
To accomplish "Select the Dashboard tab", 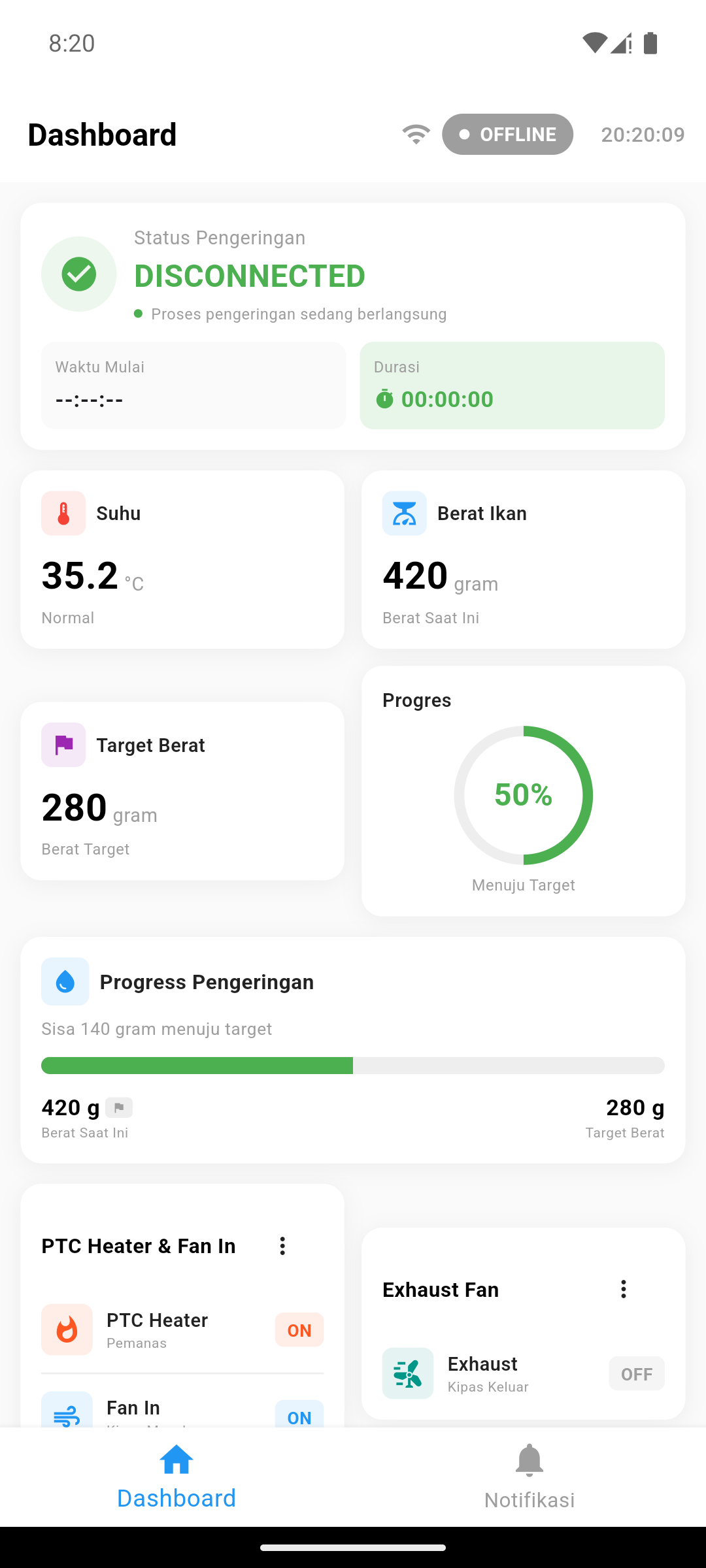I will [x=176, y=1477].
